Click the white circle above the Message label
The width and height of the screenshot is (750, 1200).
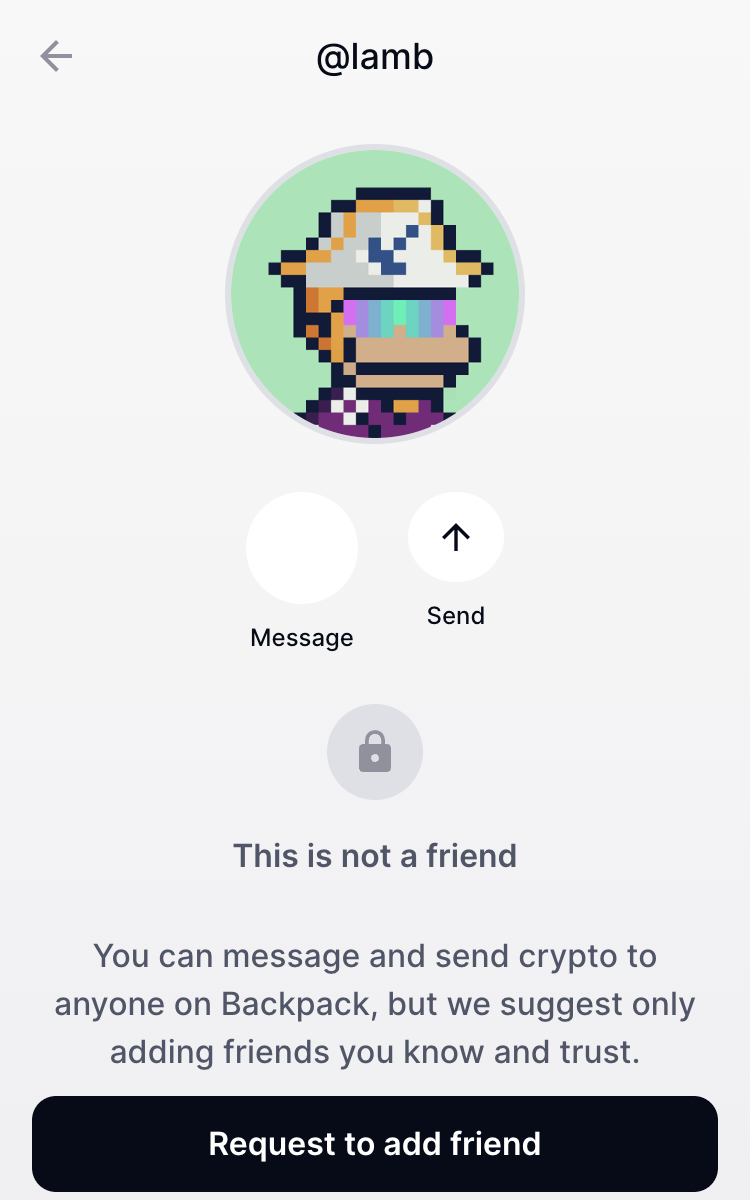(302, 548)
